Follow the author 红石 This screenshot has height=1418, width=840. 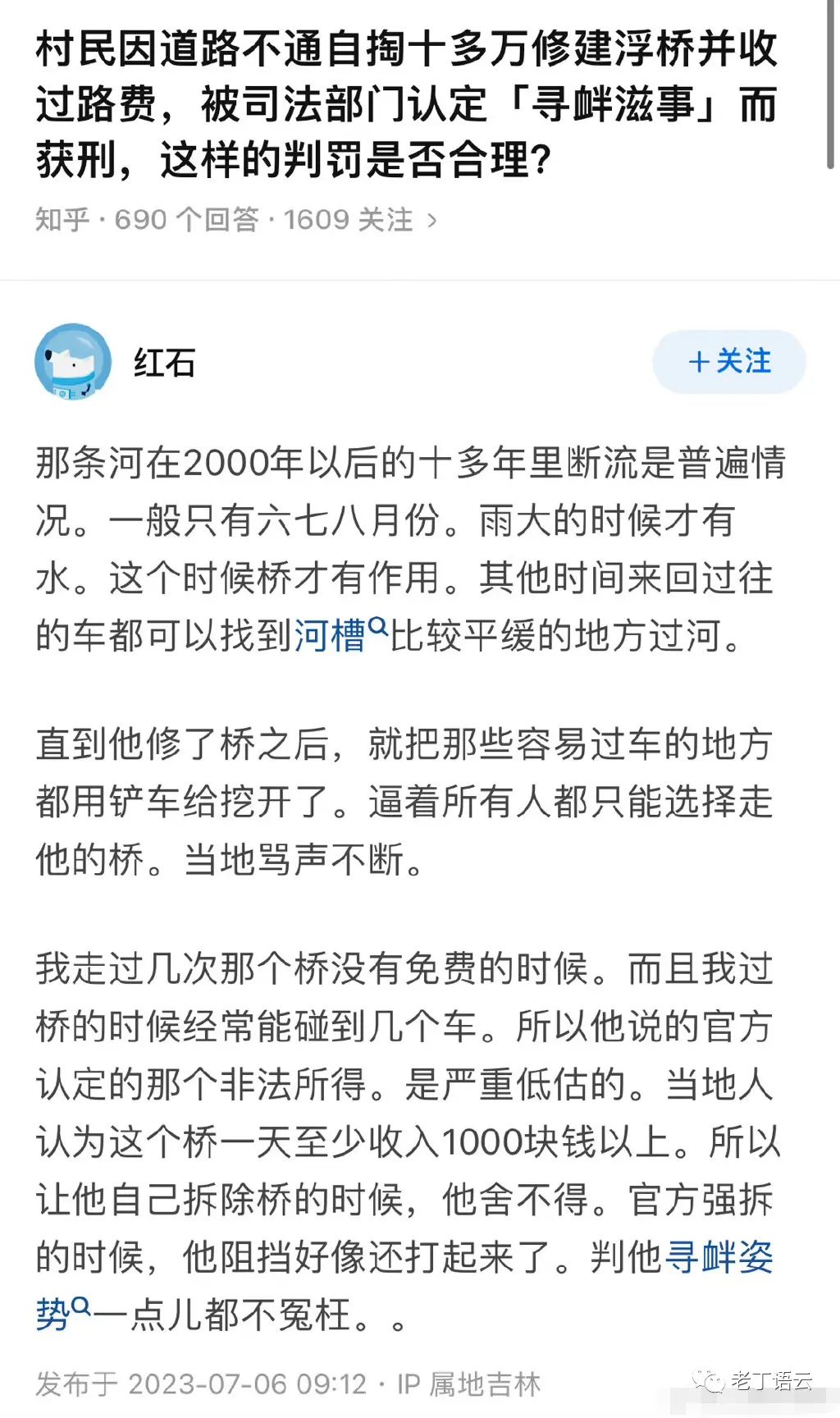[x=729, y=362]
